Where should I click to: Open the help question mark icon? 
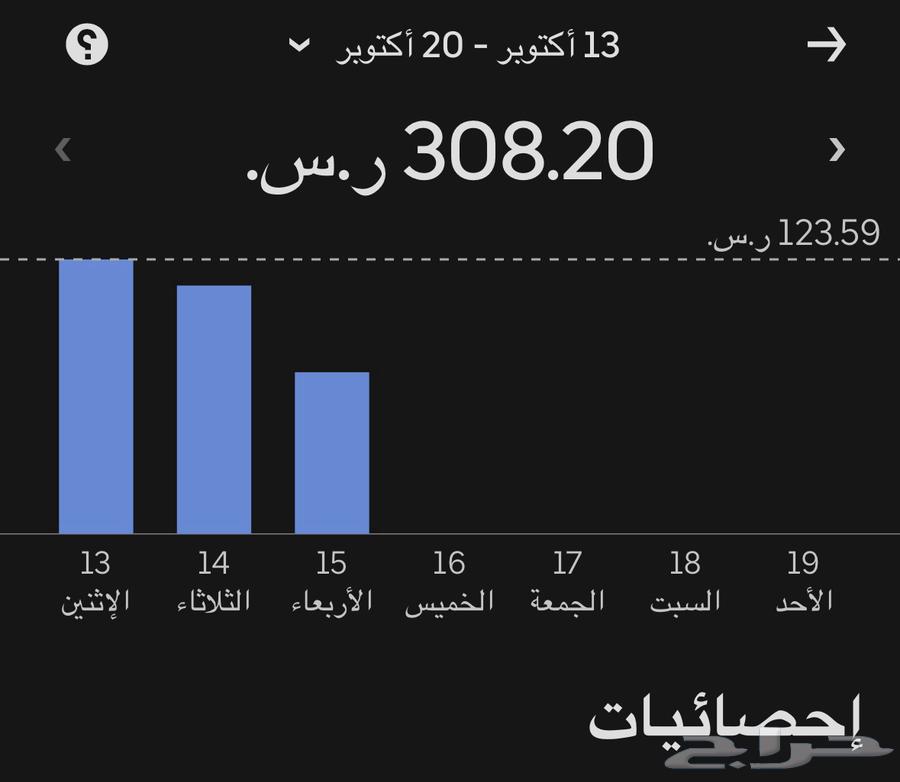click(87, 45)
